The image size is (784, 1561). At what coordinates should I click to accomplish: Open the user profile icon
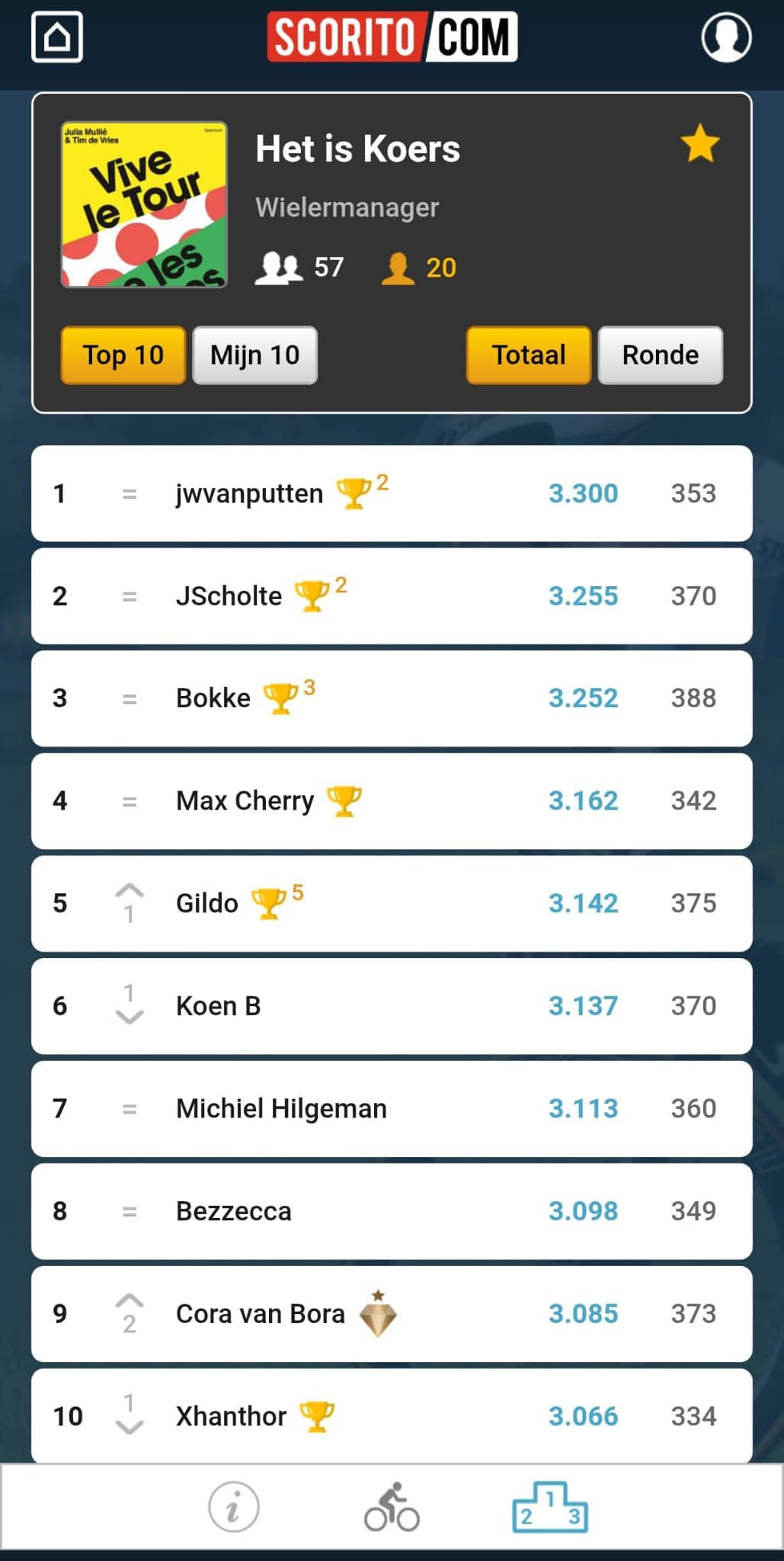[x=725, y=37]
